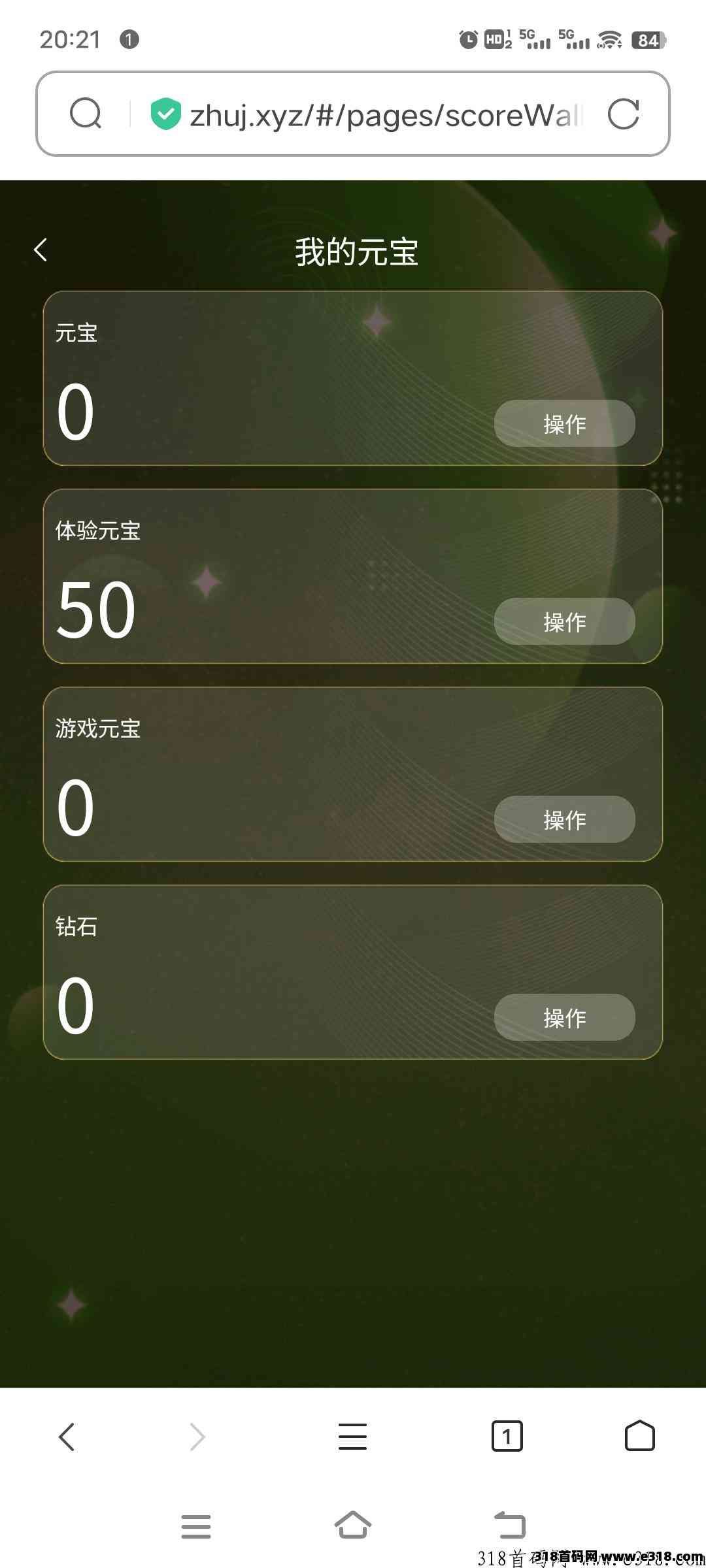Reload the page with refresh icon
706x1568 pixels.
click(623, 114)
